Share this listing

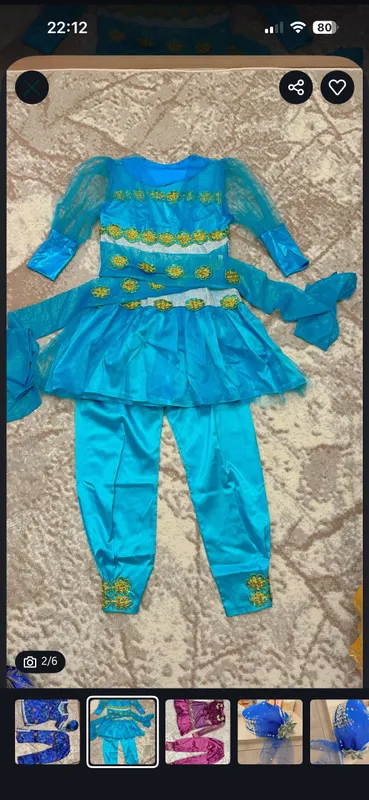296,88
